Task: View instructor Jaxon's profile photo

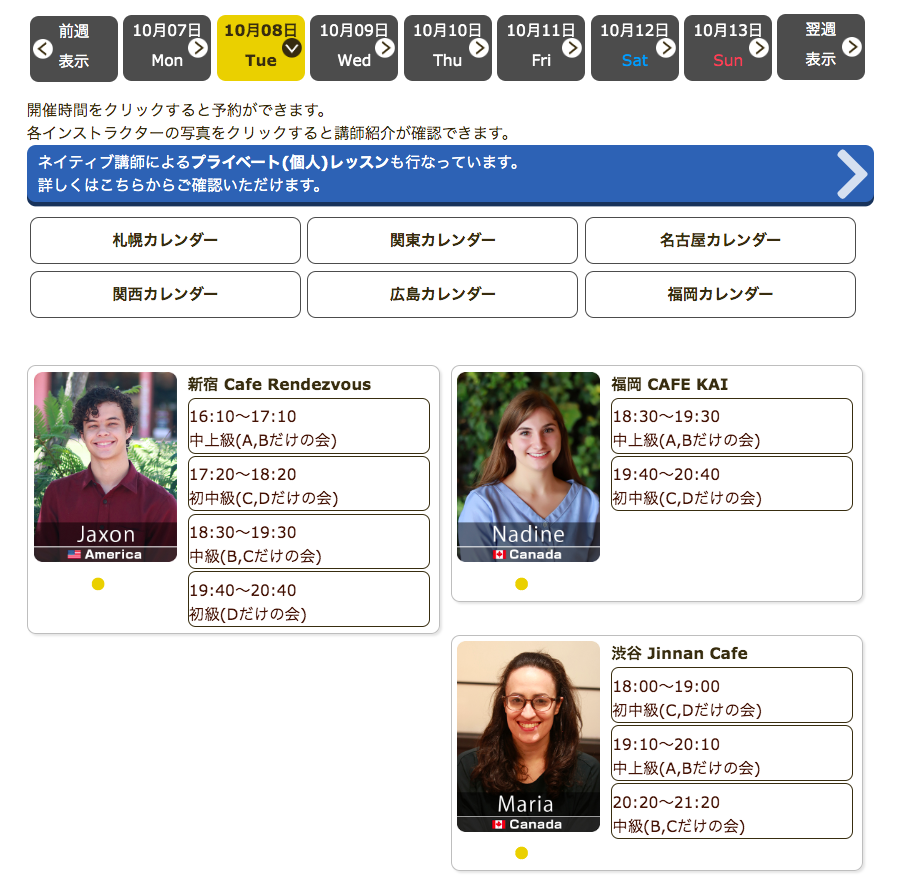Action: 105,466
